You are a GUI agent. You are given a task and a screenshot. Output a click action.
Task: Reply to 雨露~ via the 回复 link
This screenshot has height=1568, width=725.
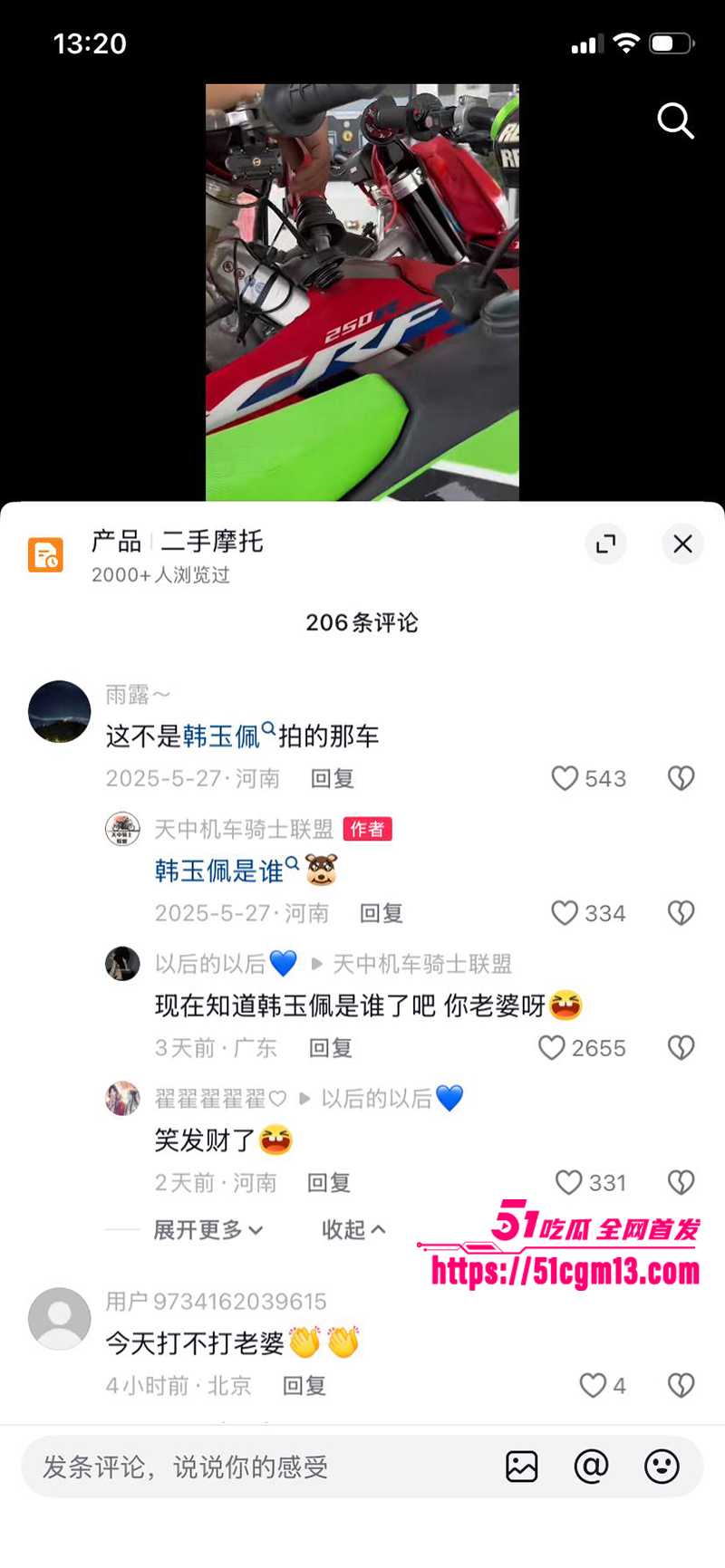[x=332, y=778]
